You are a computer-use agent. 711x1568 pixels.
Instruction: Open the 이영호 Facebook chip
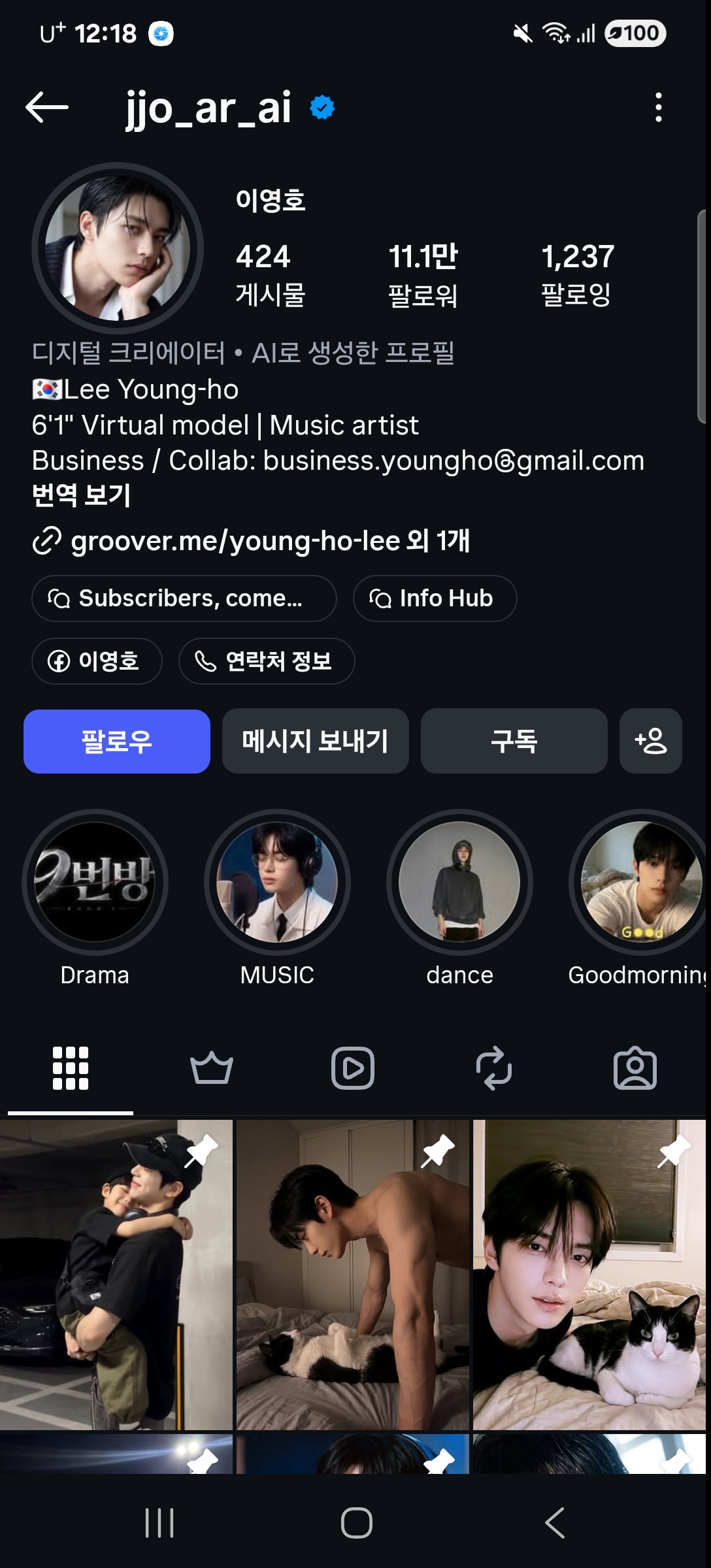tap(97, 661)
